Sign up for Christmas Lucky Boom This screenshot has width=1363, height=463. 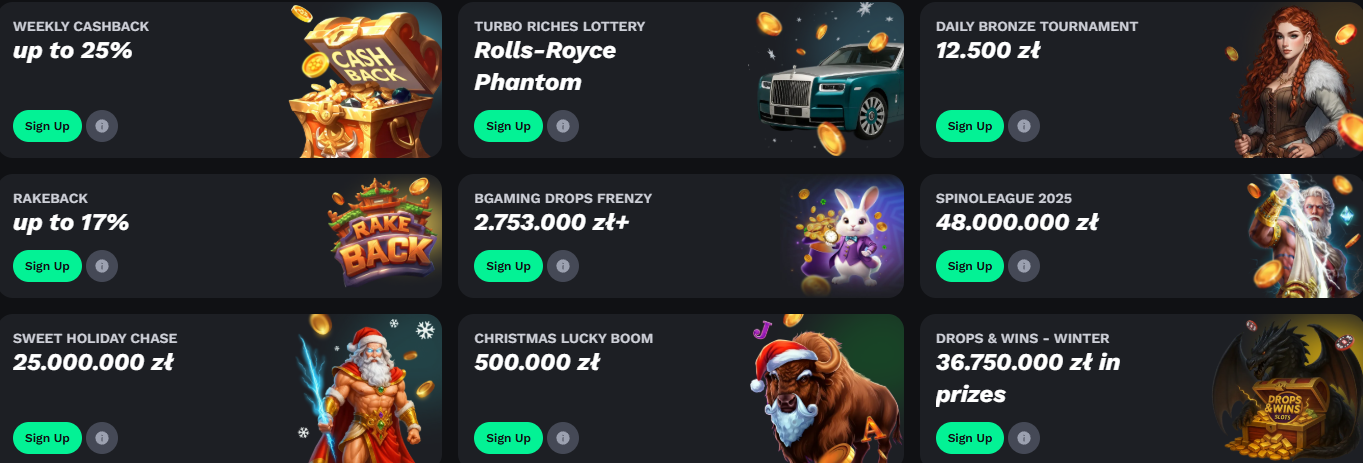click(508, 438)
